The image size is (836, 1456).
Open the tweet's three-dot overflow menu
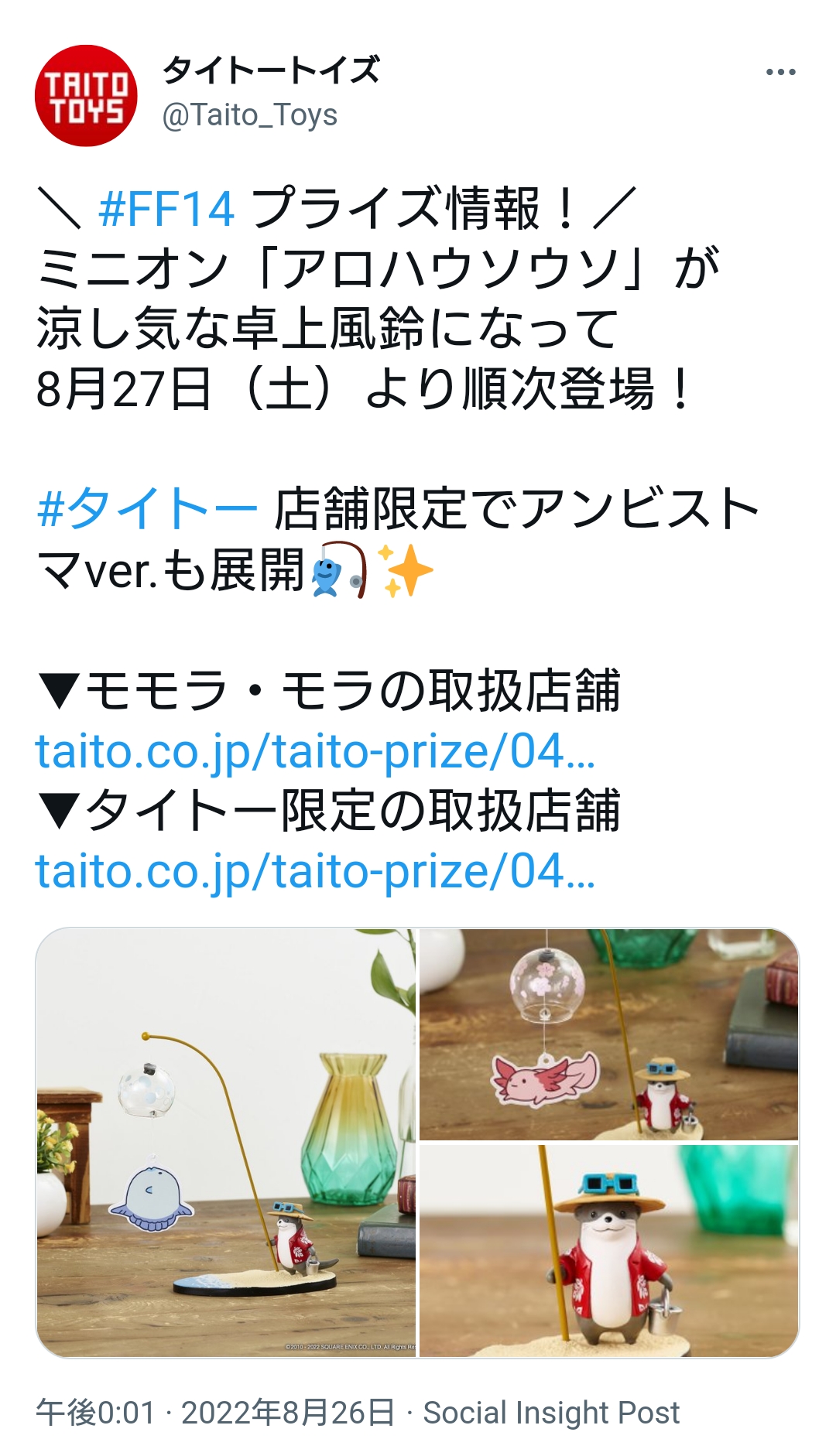[x=780, y=72]
